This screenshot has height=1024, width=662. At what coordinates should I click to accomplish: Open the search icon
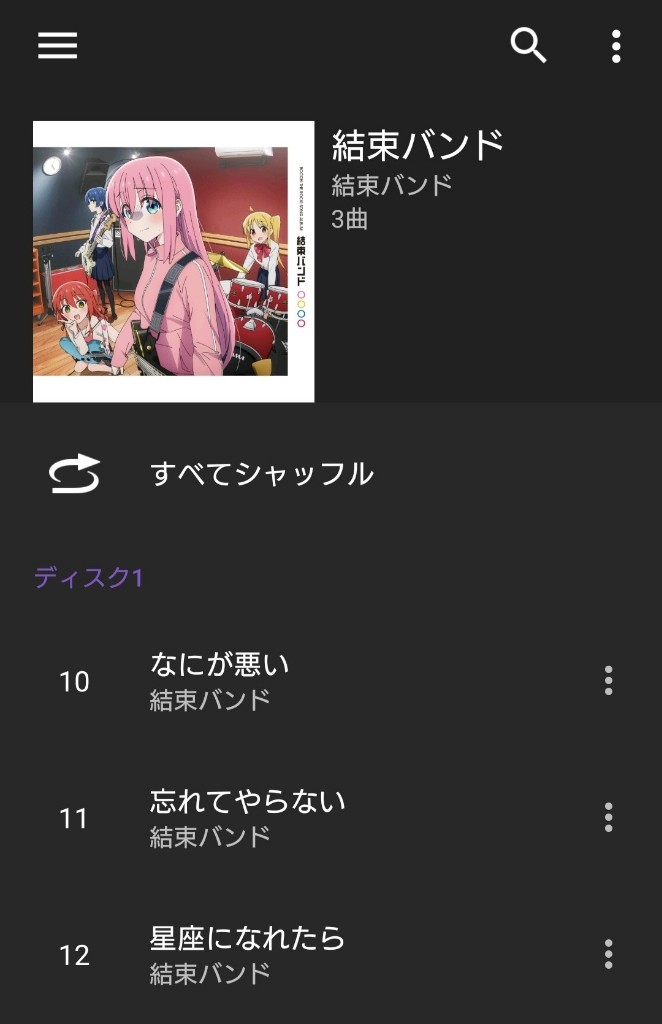(528, 45)
